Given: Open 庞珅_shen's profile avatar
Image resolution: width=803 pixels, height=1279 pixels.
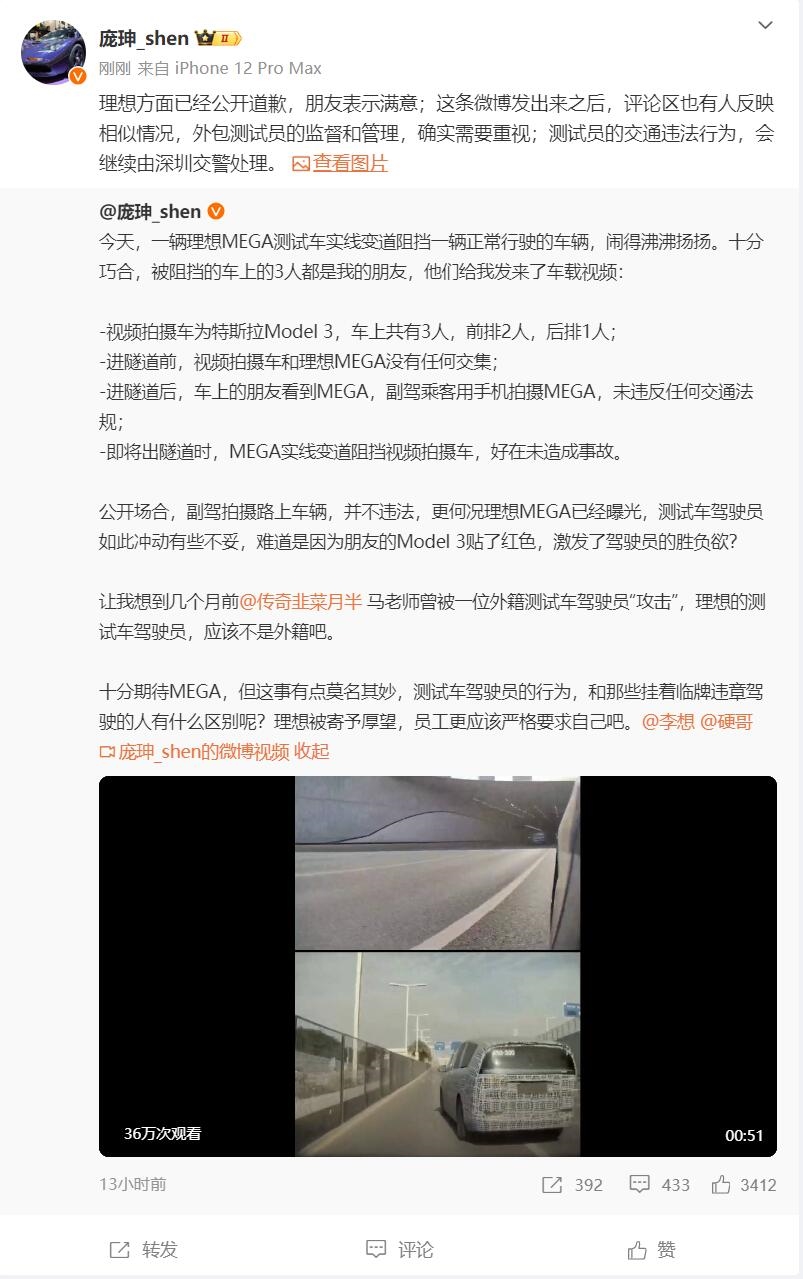Looking at the screenshot, I should (x=52, y=53).
